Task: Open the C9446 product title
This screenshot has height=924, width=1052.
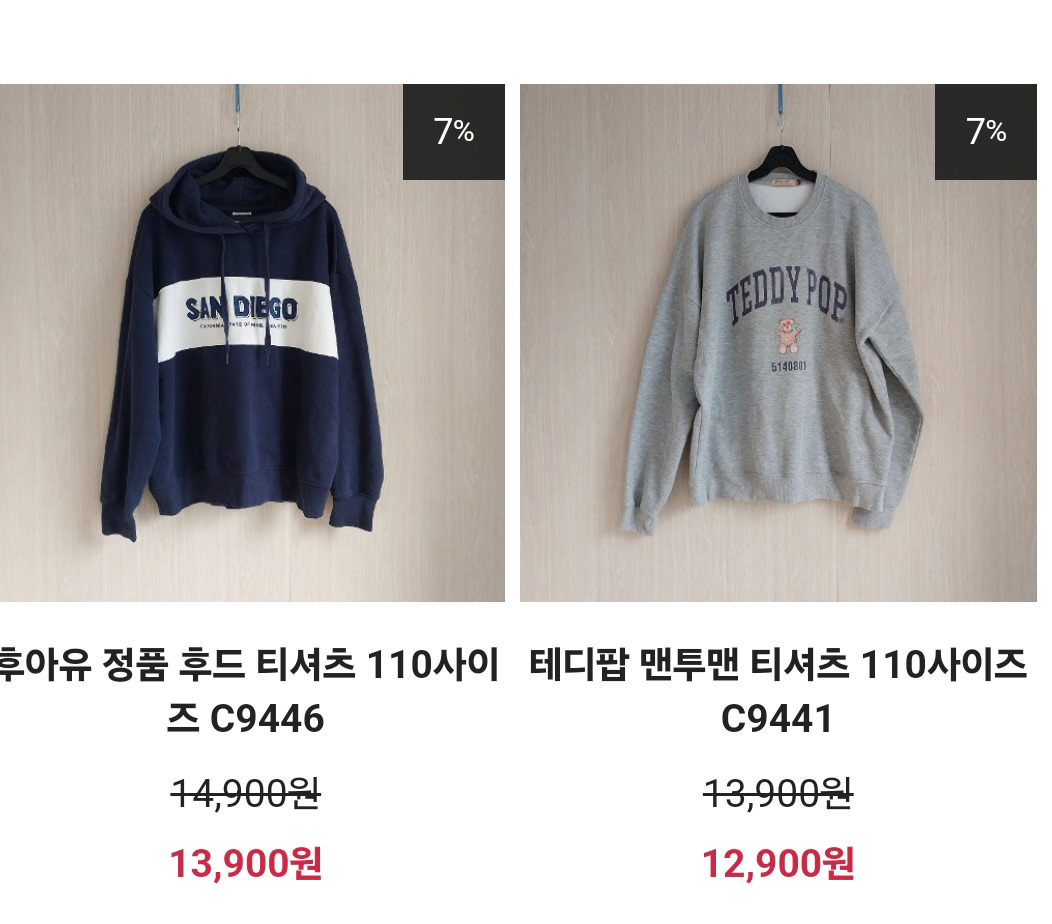Action: click(247, 691)
